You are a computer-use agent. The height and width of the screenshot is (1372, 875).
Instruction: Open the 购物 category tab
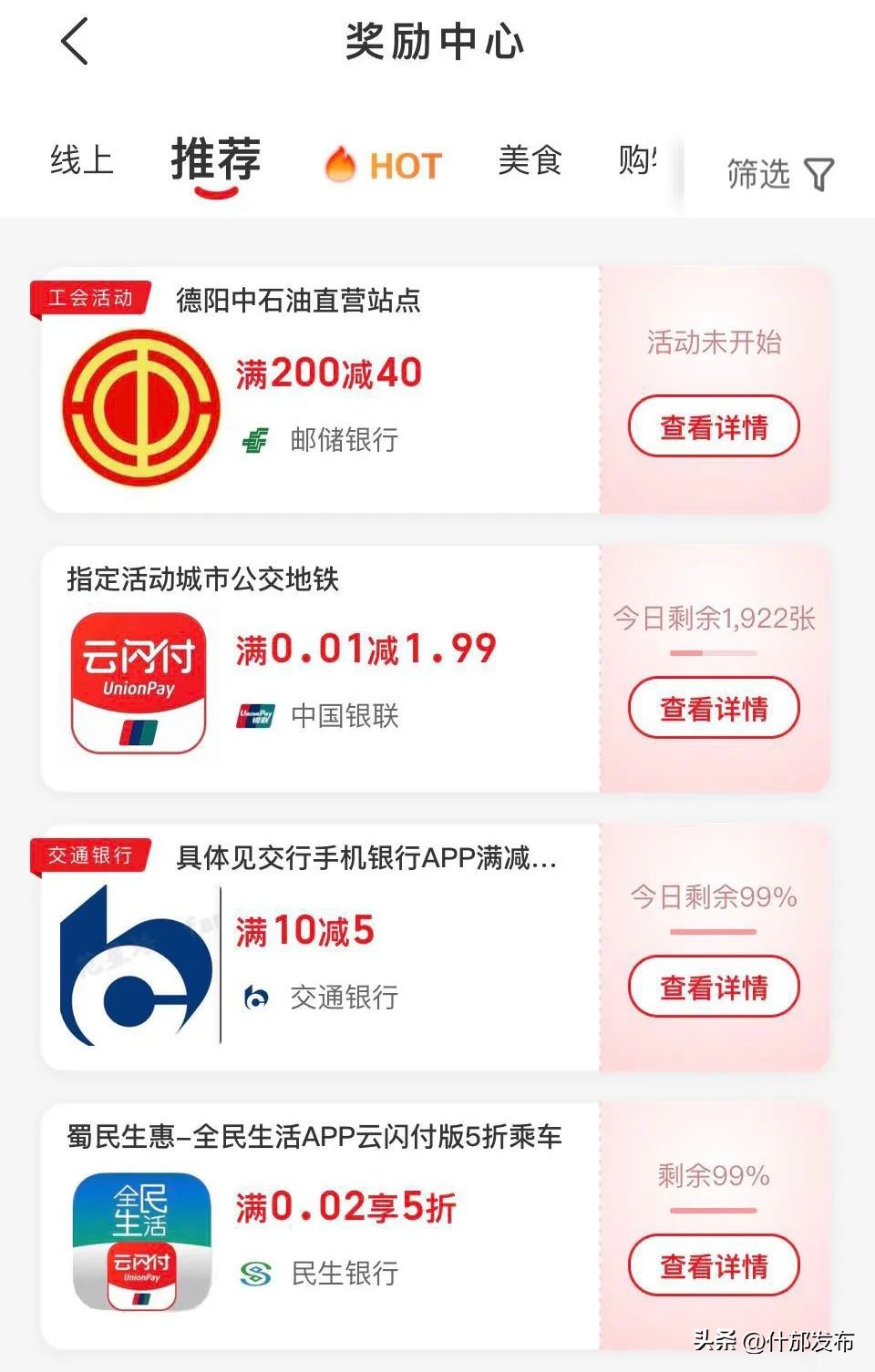[638, 164]
